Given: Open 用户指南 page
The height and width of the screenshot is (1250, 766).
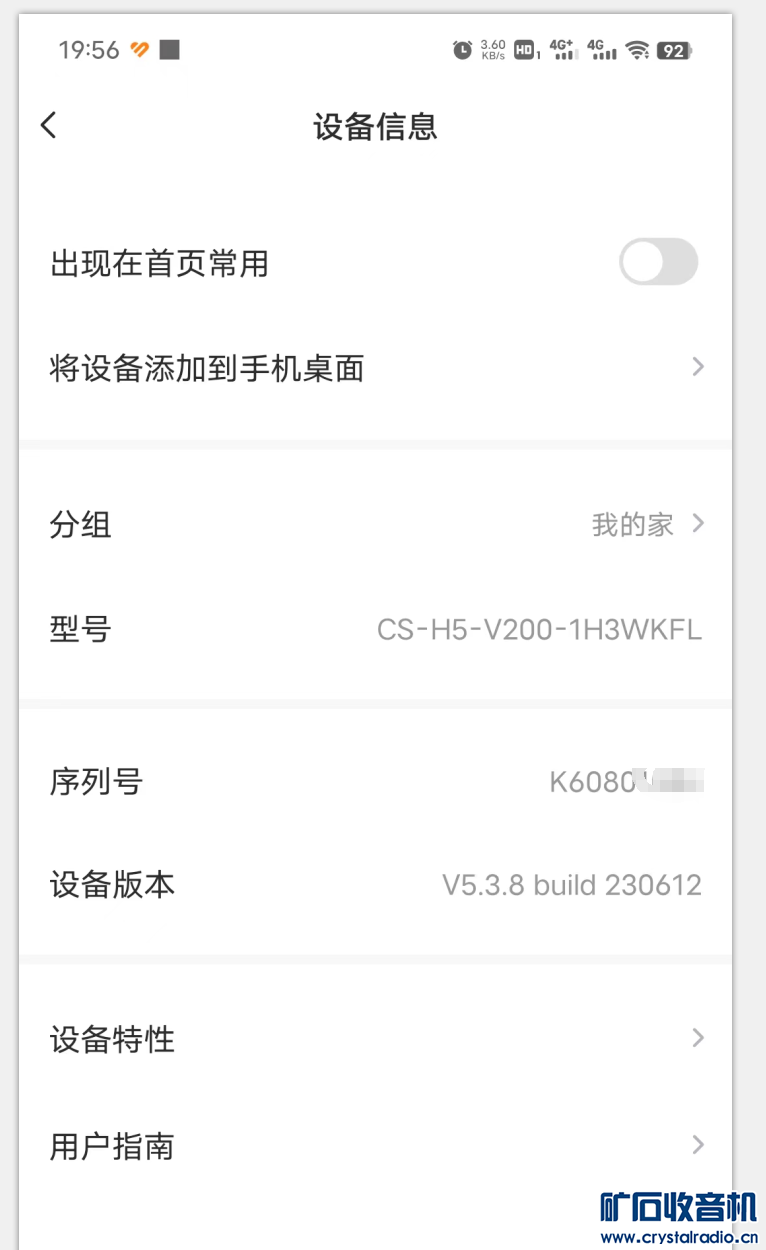Looking at the screenshot, I should 375,1145.
